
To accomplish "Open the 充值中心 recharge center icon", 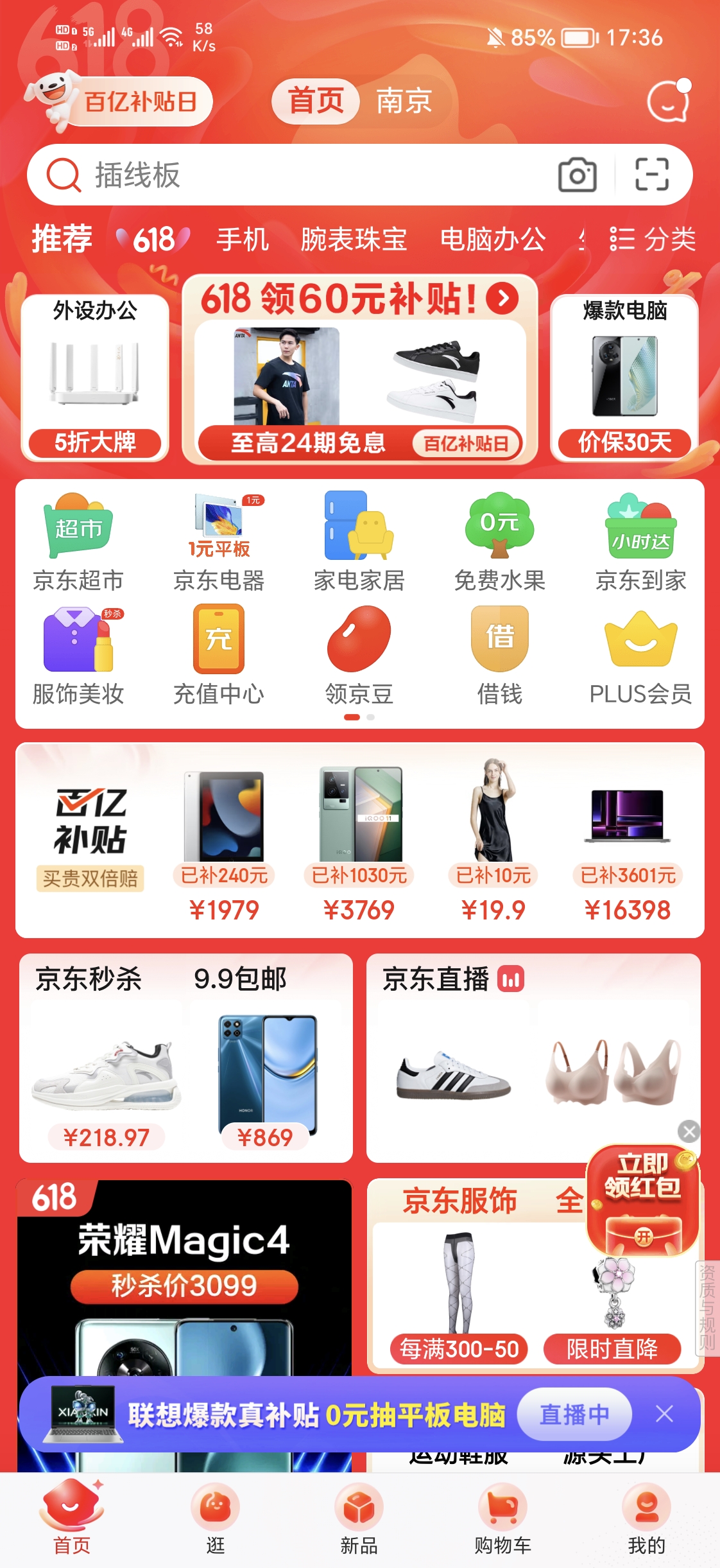I will [218, 645].
